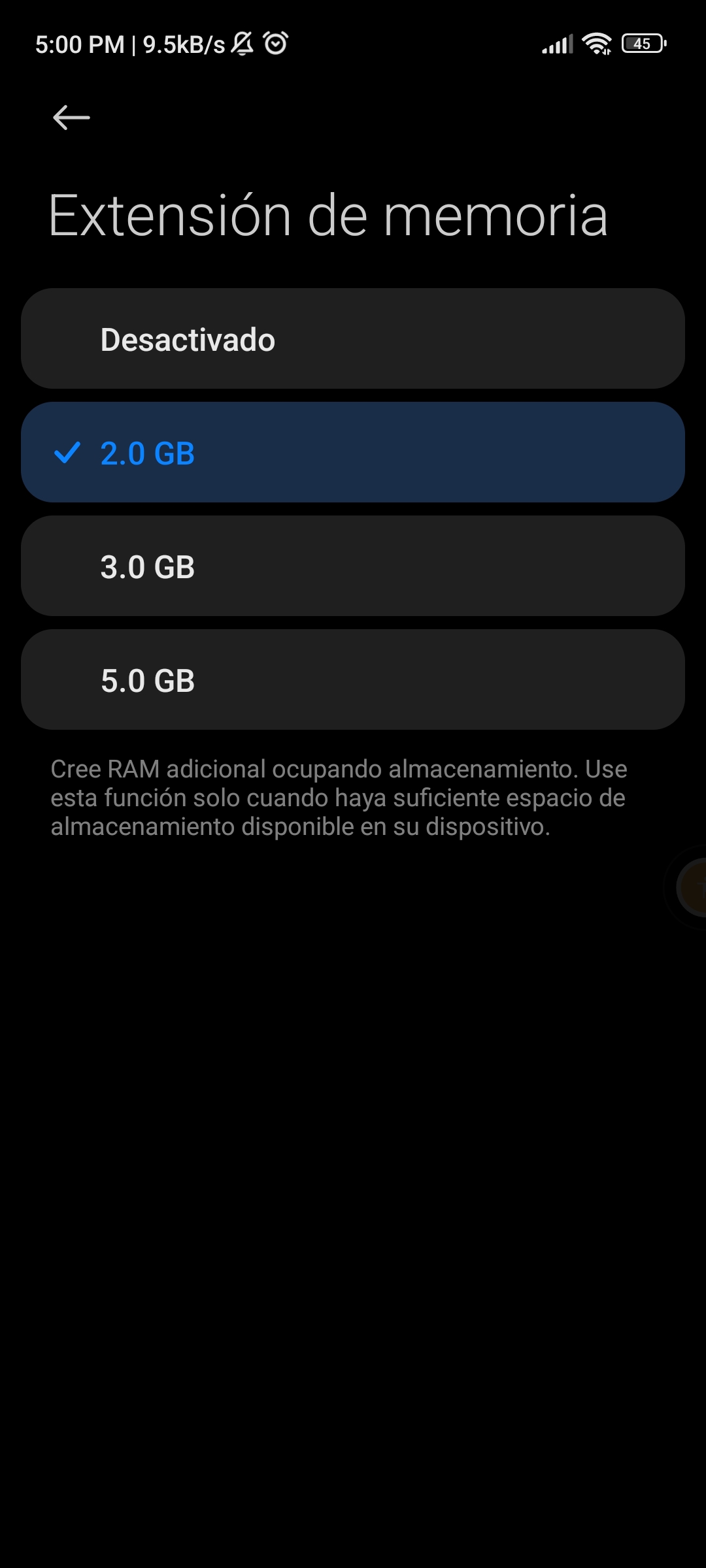Screen dimensions: 706x1568
Task: Select the Desactivado option
Action: coord(352,339)
